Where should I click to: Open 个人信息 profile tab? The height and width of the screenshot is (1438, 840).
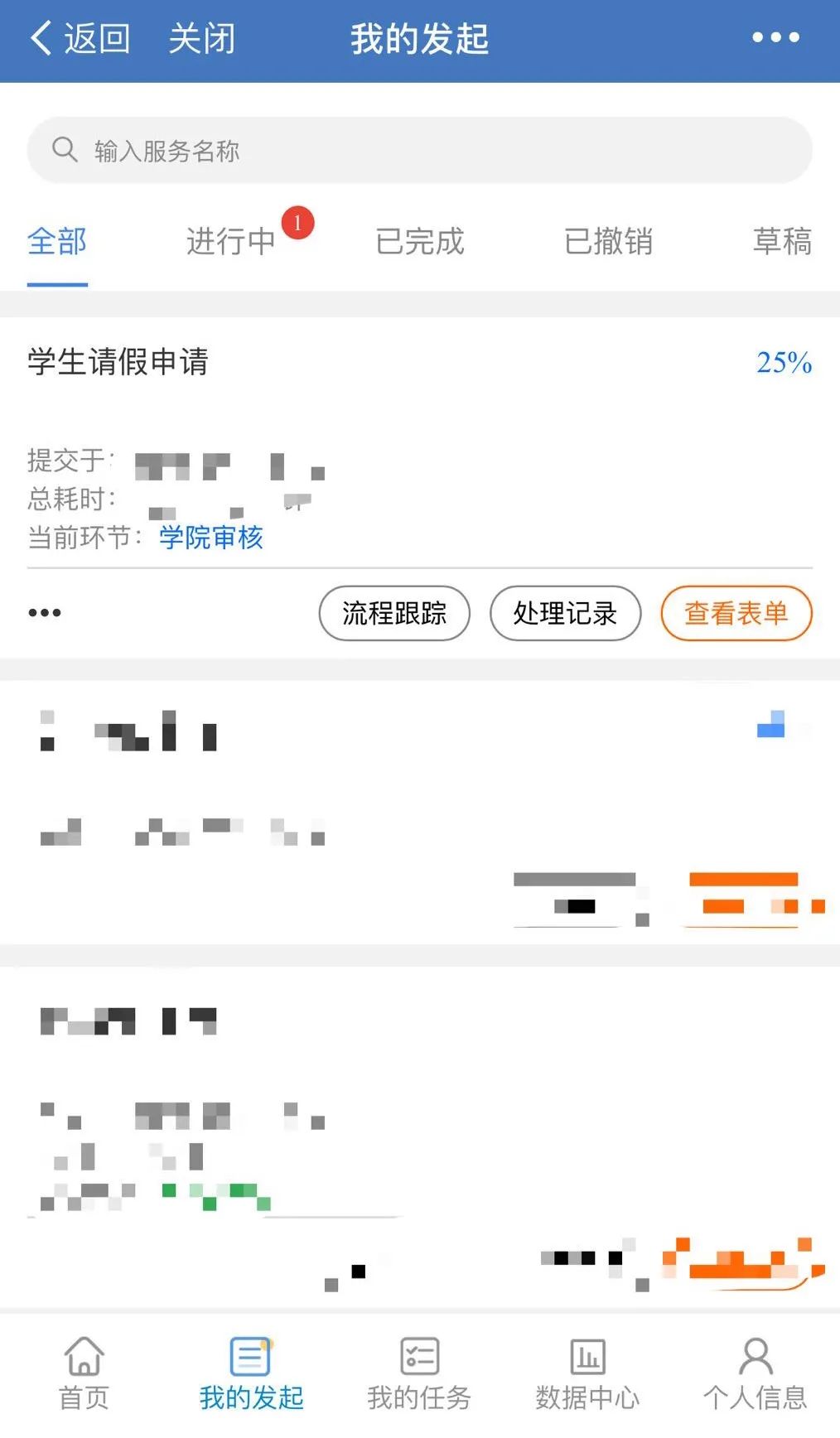click(755, 1374)
